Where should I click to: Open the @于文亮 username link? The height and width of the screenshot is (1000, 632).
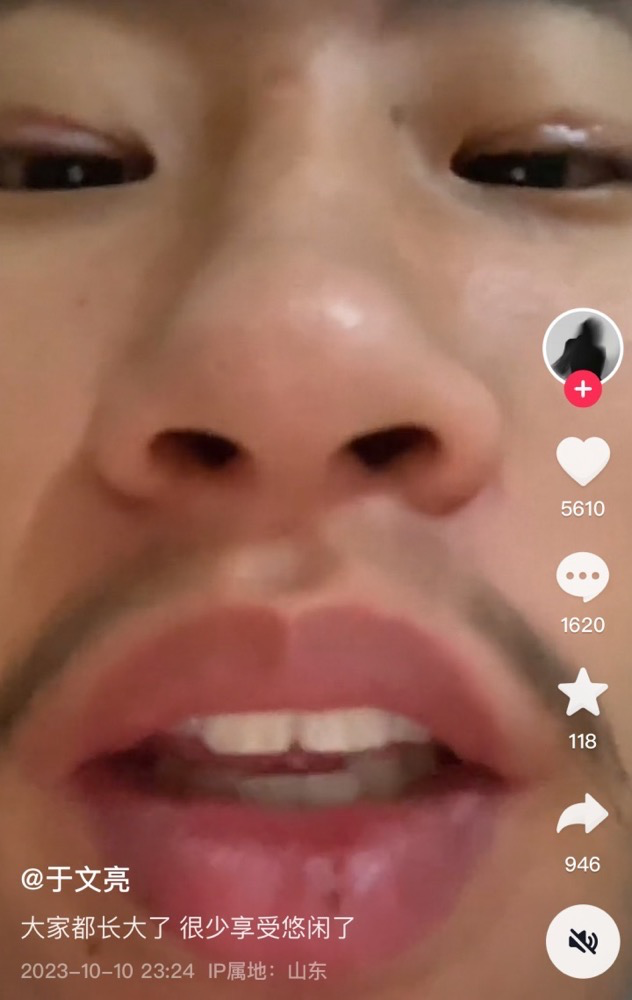pos(75,881)
